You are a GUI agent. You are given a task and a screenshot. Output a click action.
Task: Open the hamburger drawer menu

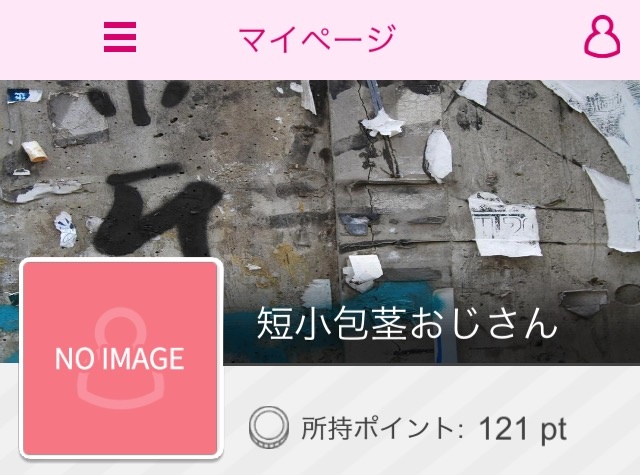point(120,38)
